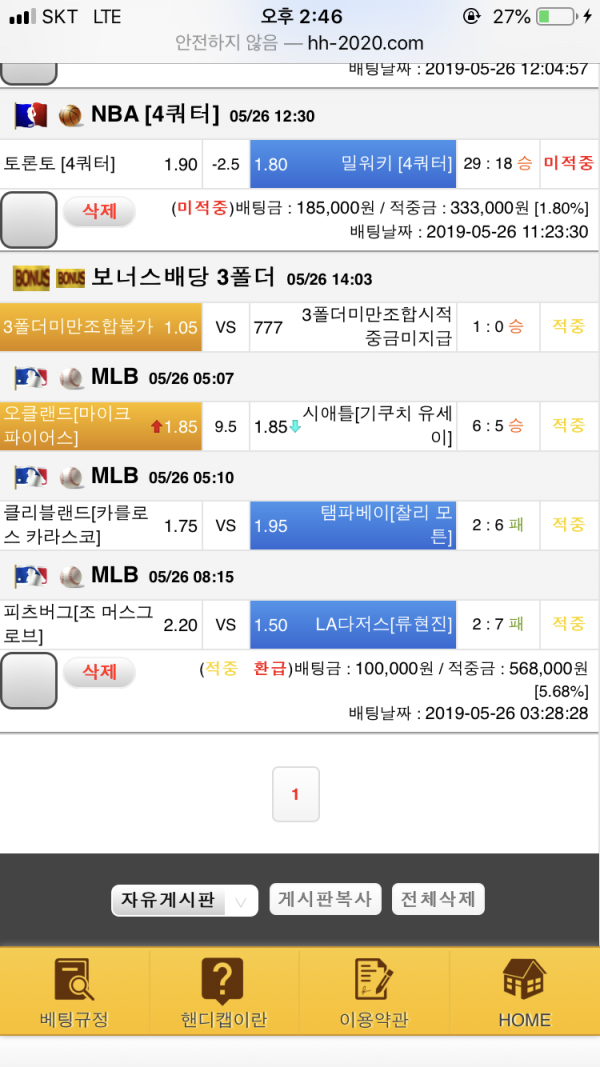Check the box for the 100,000원 bet
This screenshot has width=600, height=1067.
point(29,681)
